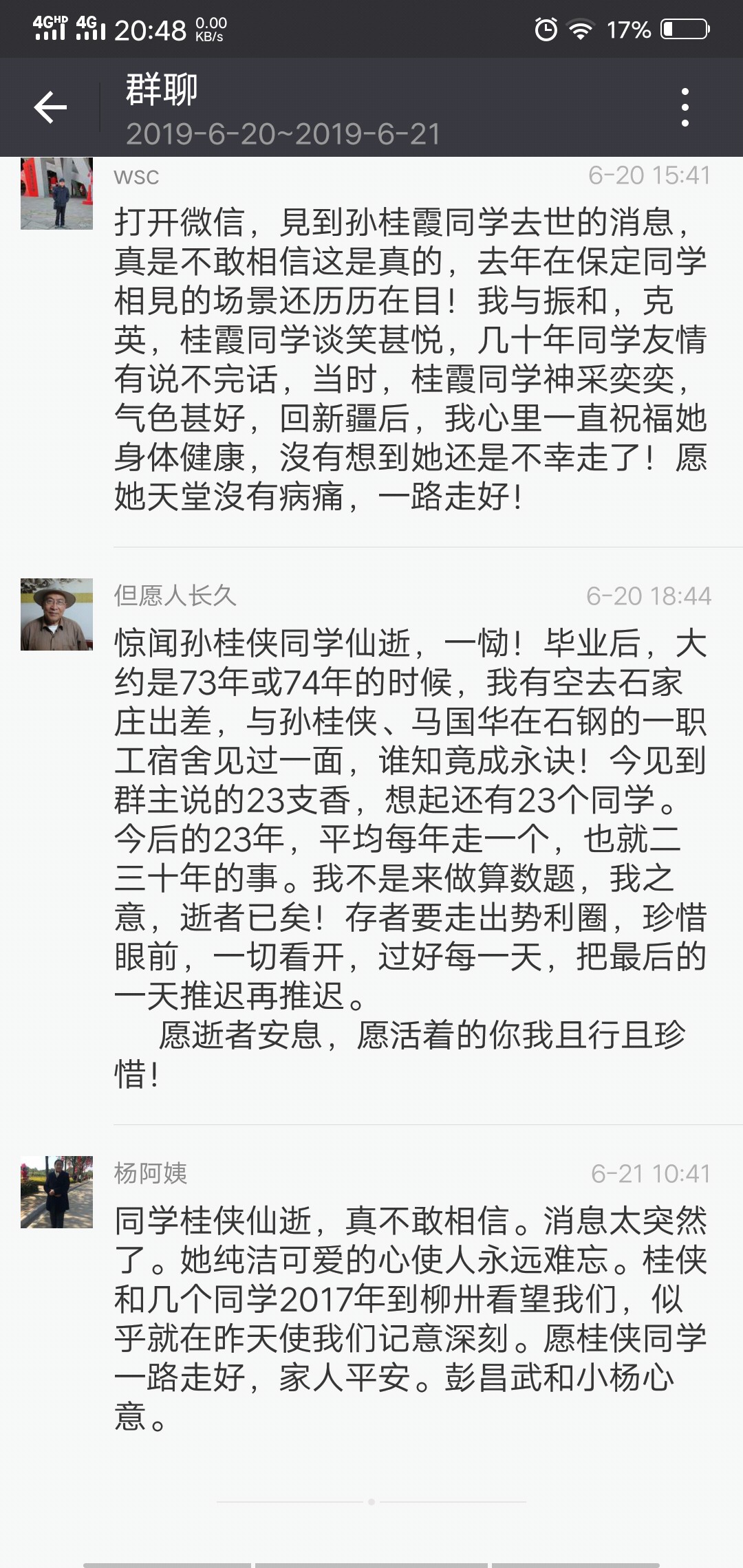Tap 但愿人长久's avatar picture

coord(56,614)
